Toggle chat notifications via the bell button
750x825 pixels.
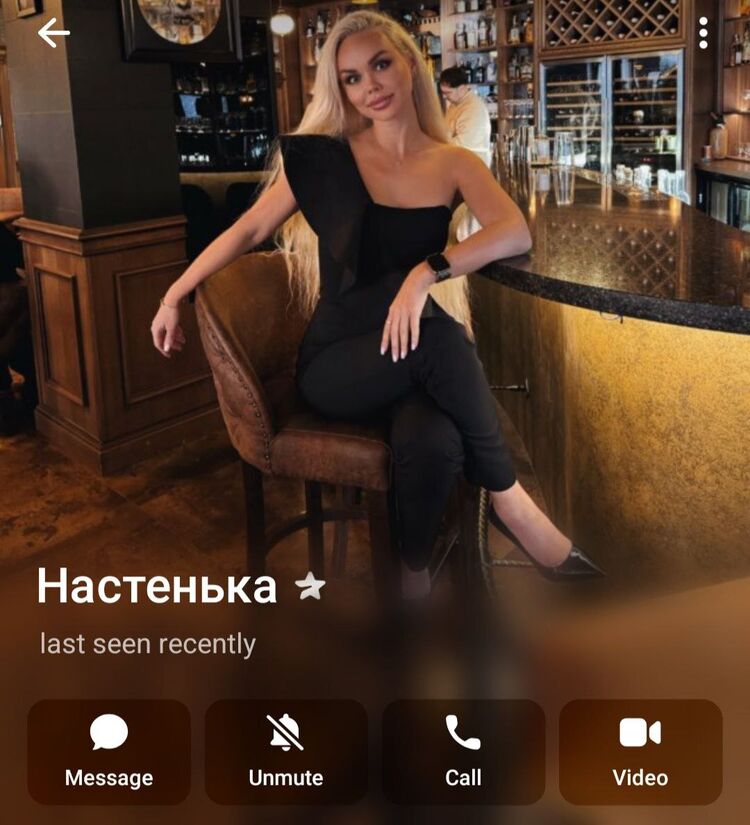pos(286,750)
